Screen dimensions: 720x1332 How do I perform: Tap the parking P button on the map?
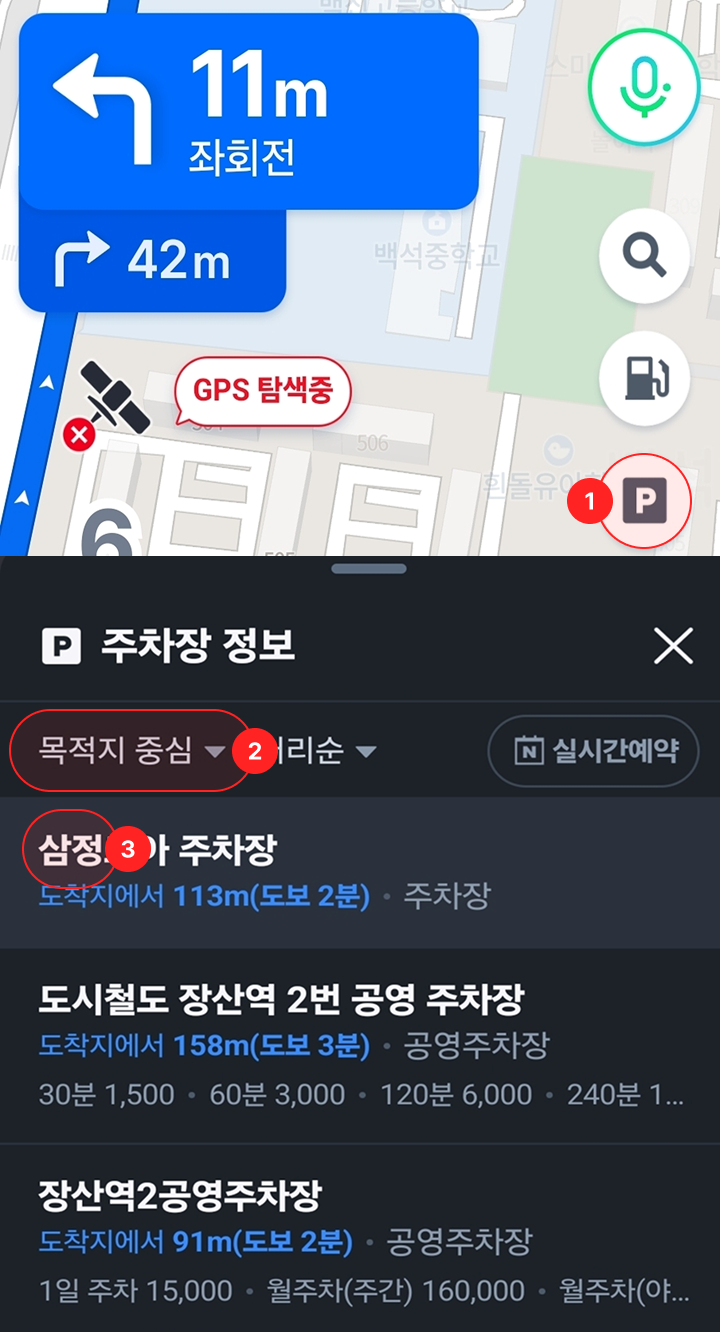pyautogui.click(x=644, y=500)
